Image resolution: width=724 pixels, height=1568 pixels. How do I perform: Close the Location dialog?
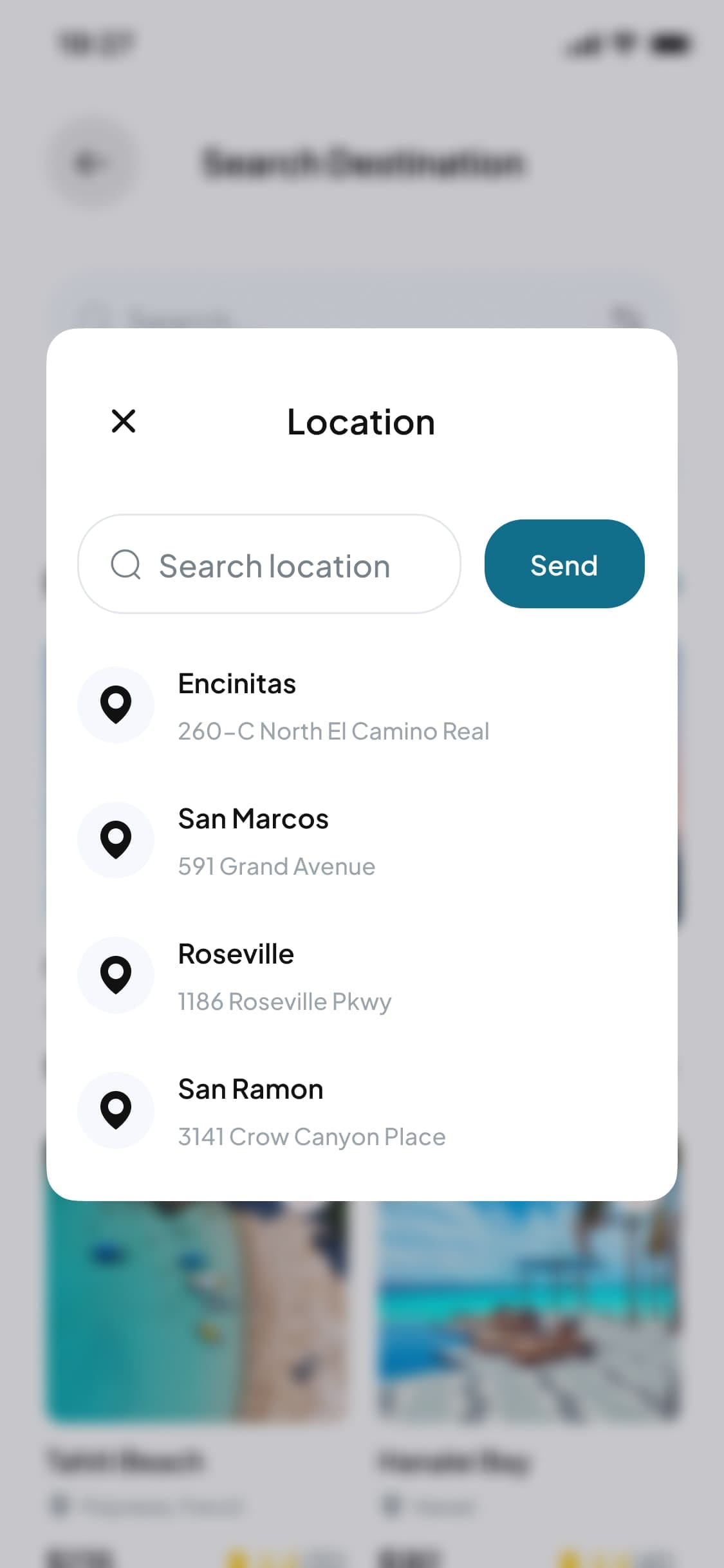tap(124, 422)
